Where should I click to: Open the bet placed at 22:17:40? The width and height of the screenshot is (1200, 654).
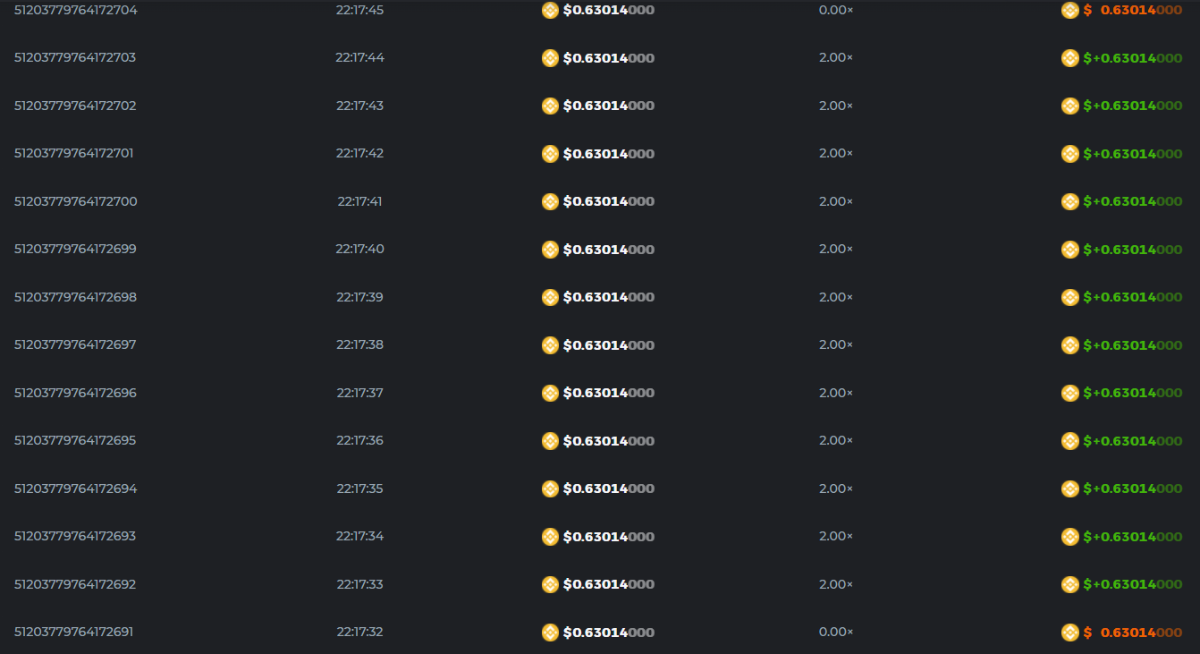pos(75,249)
